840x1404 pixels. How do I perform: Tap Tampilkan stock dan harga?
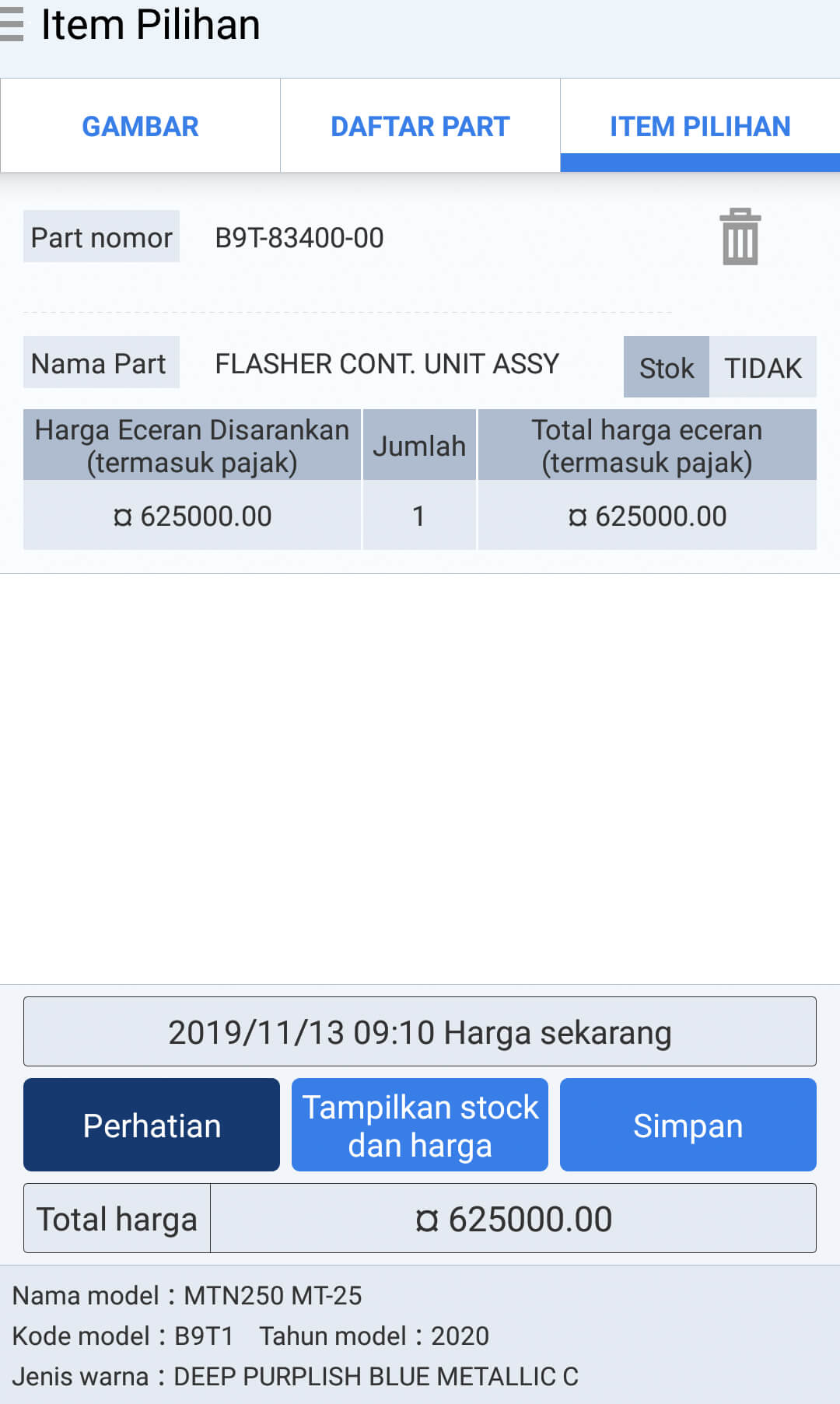[420, 1125]
